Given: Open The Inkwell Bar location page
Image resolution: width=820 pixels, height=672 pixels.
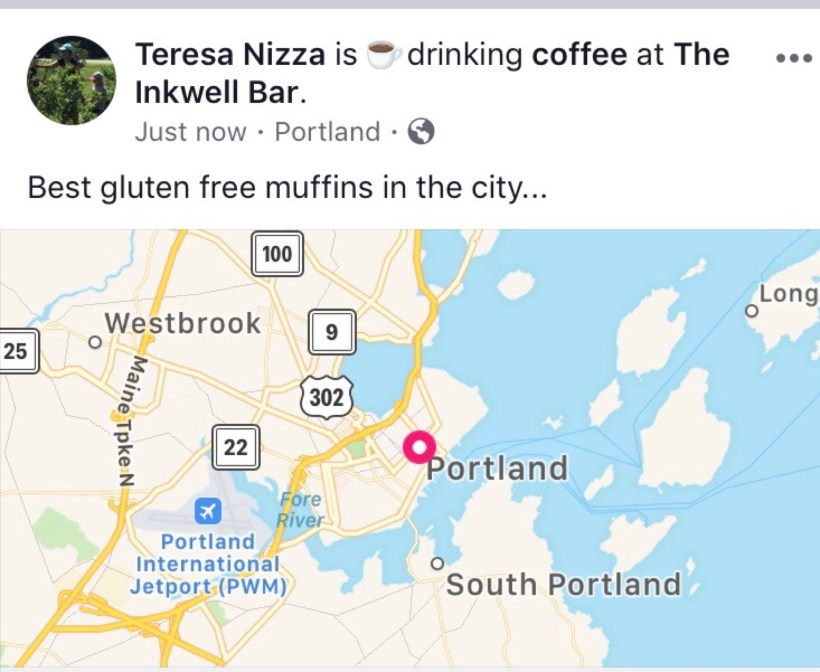Looking at the screenshot, I should (215, 92).
